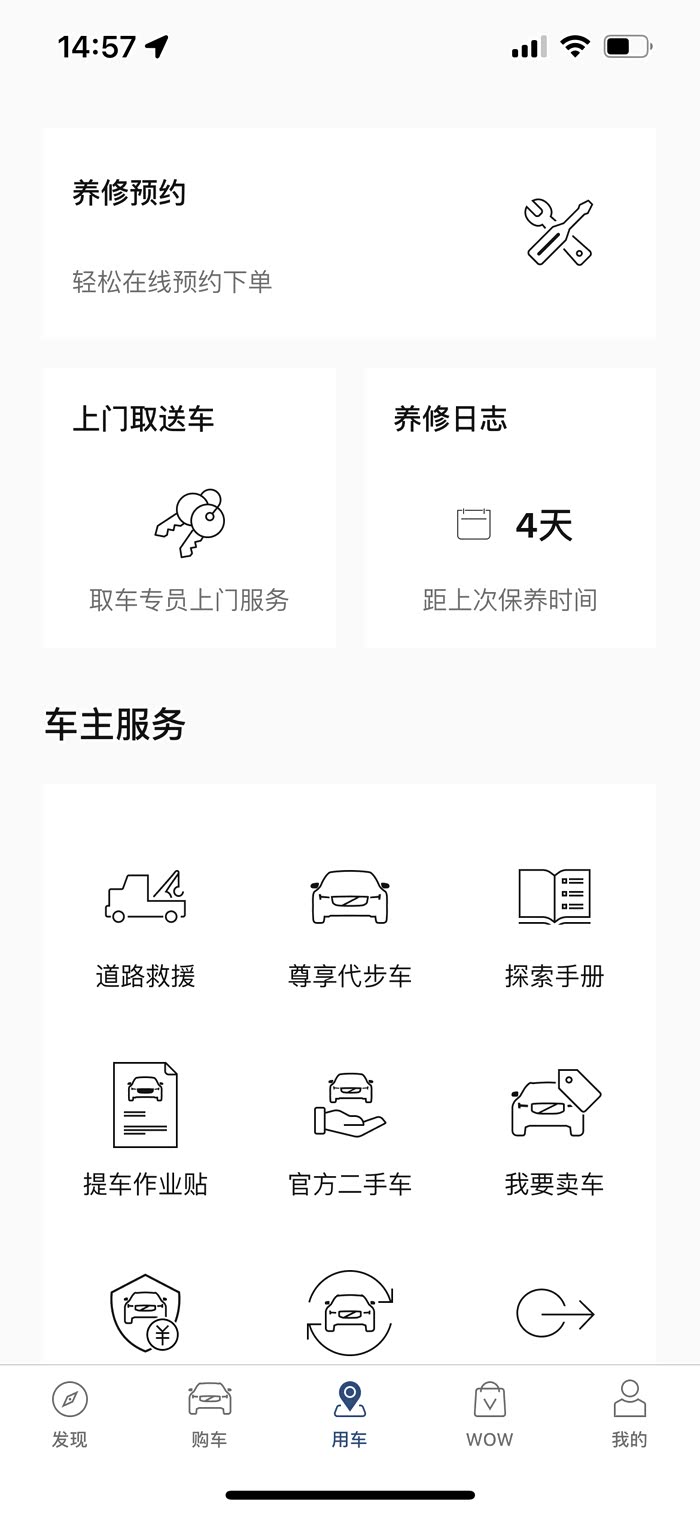Open the 我的 profile tab
The image size is (700, 1514).
pyautogui.click(x=630, y=1414)
